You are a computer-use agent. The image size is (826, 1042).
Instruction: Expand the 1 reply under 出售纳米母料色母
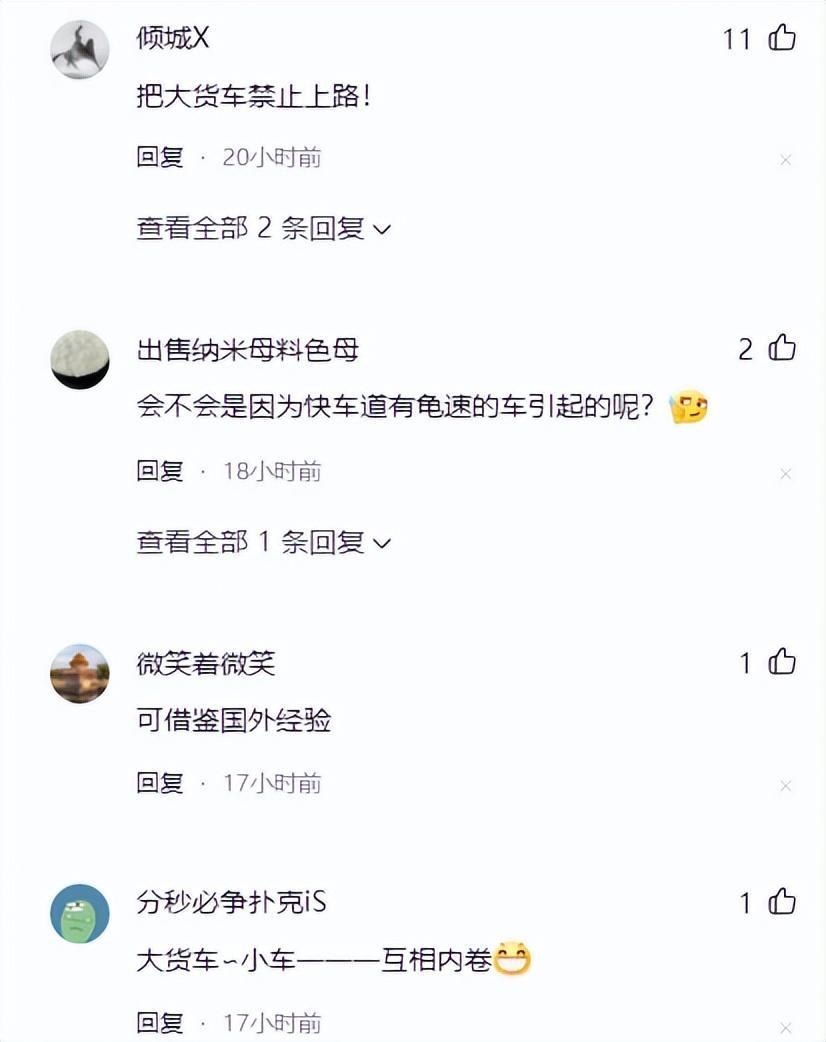pyautogui.click(x=263, y=542)
